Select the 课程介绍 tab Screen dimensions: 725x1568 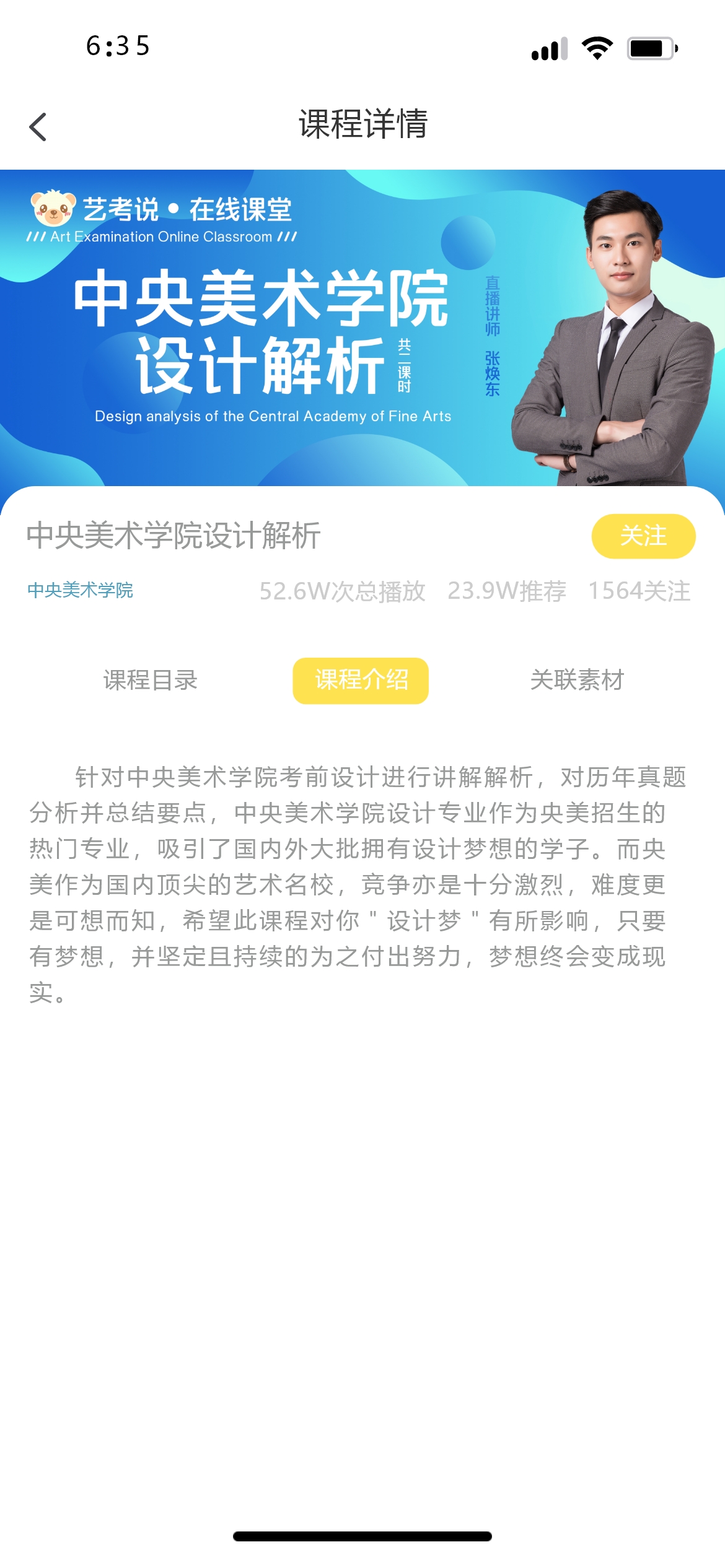click(361, 680)
